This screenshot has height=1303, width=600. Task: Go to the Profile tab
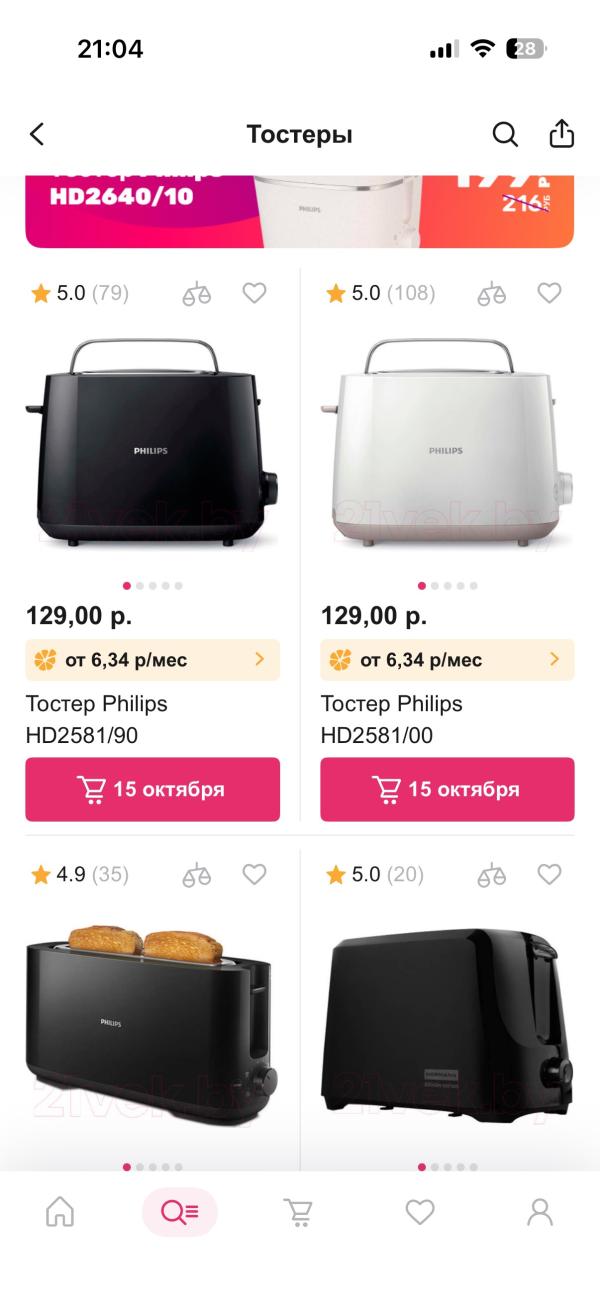[540, 1213]
